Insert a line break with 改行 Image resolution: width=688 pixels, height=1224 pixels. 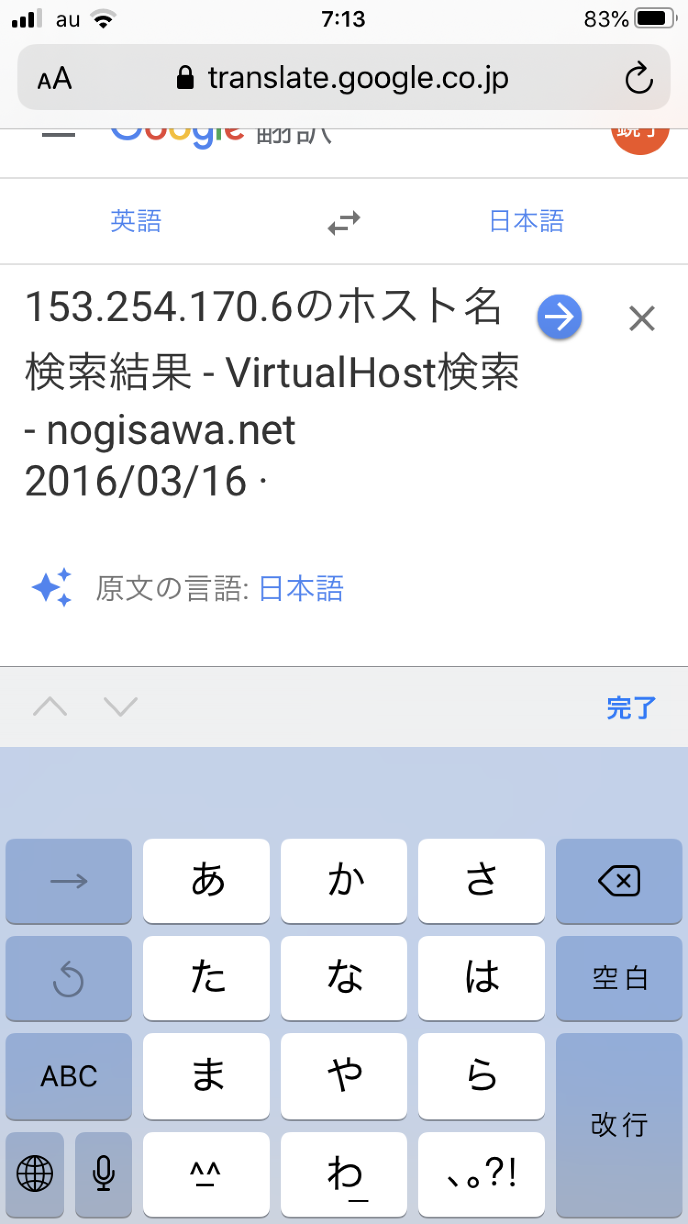[619, 1125]
